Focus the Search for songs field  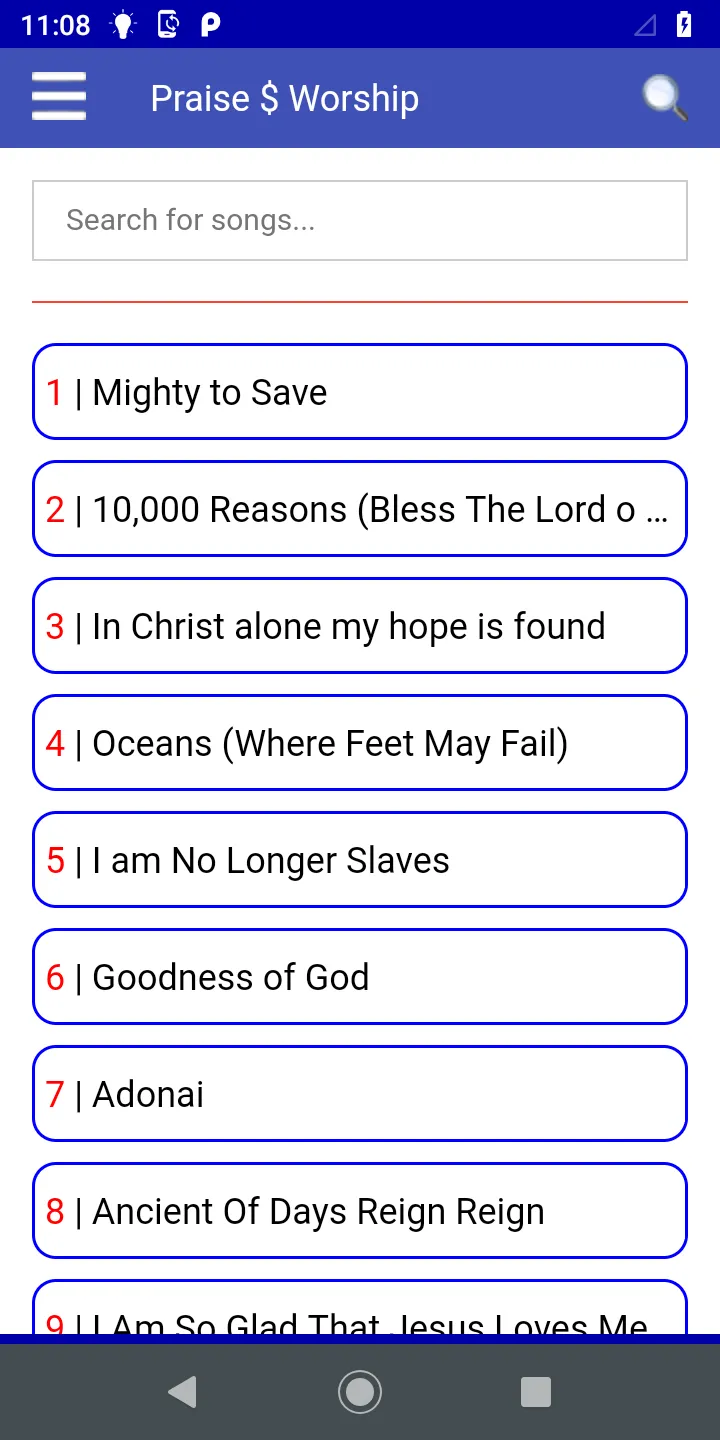tap(360, 220)
